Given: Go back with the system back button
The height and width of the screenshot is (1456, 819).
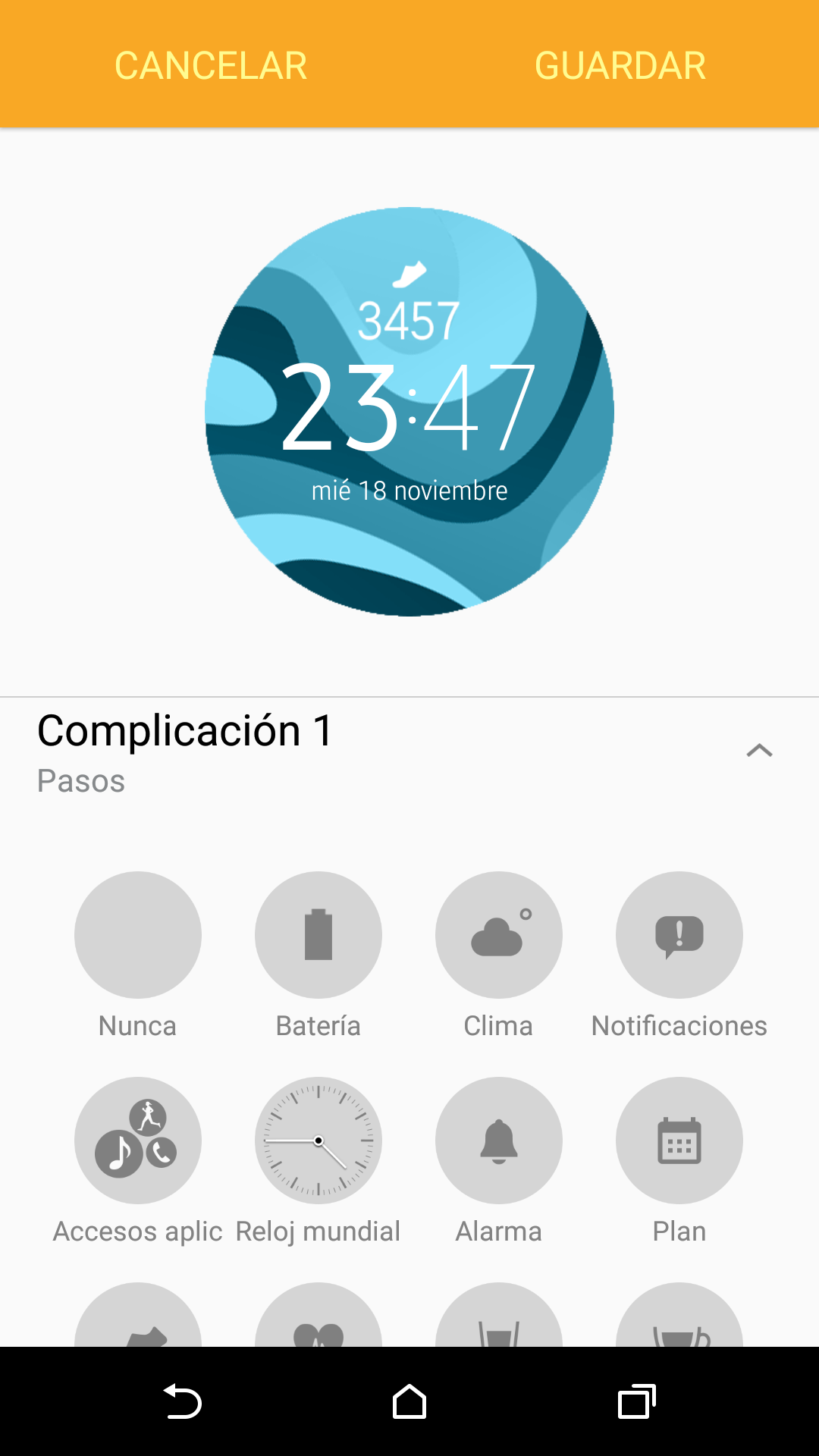Looking at the screenshot, I should coord(182,1401).
